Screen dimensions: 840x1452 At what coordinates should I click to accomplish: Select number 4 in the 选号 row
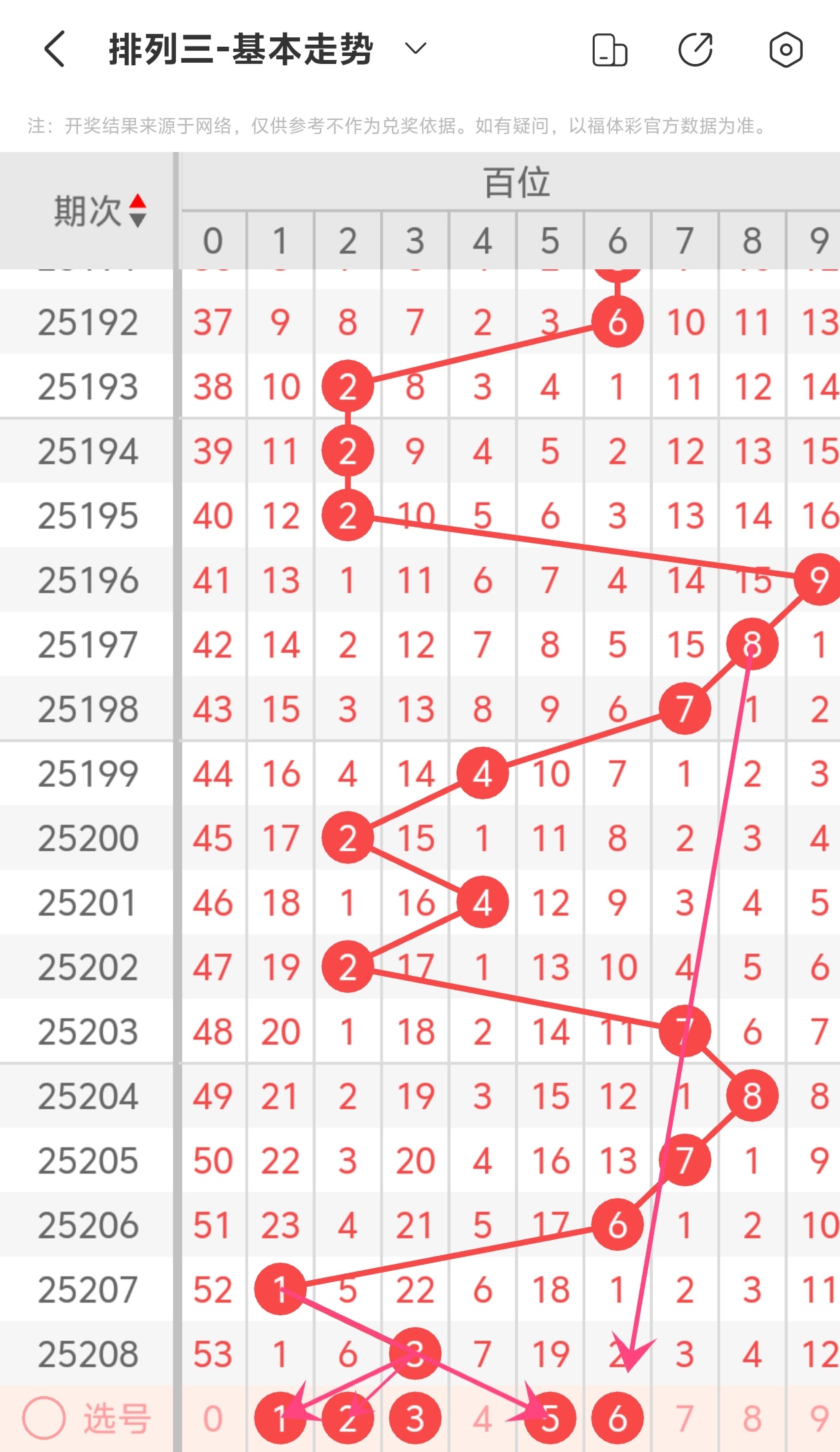[x=483, y=1419]
